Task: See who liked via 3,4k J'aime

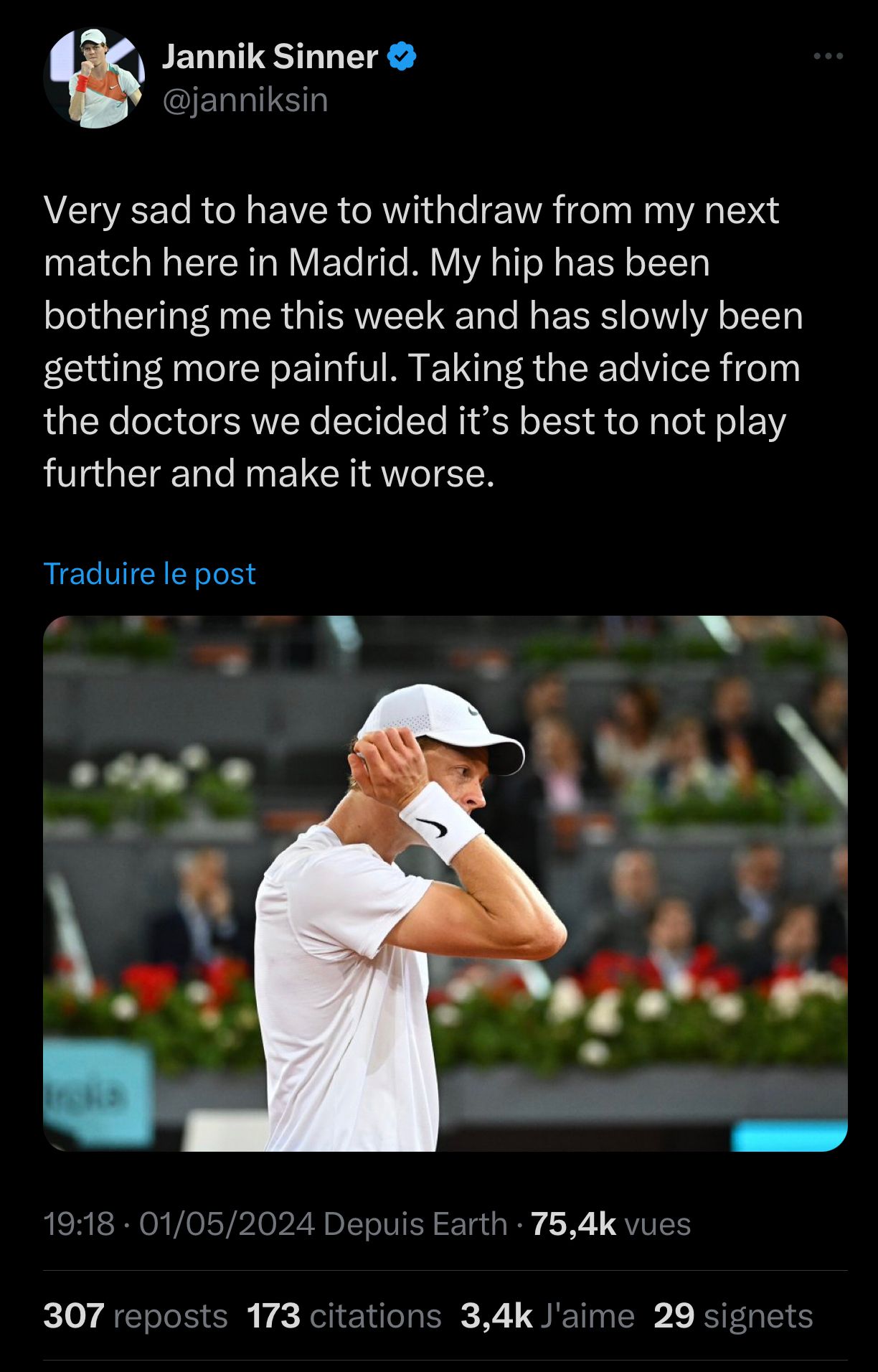Action: (547, 1316)
